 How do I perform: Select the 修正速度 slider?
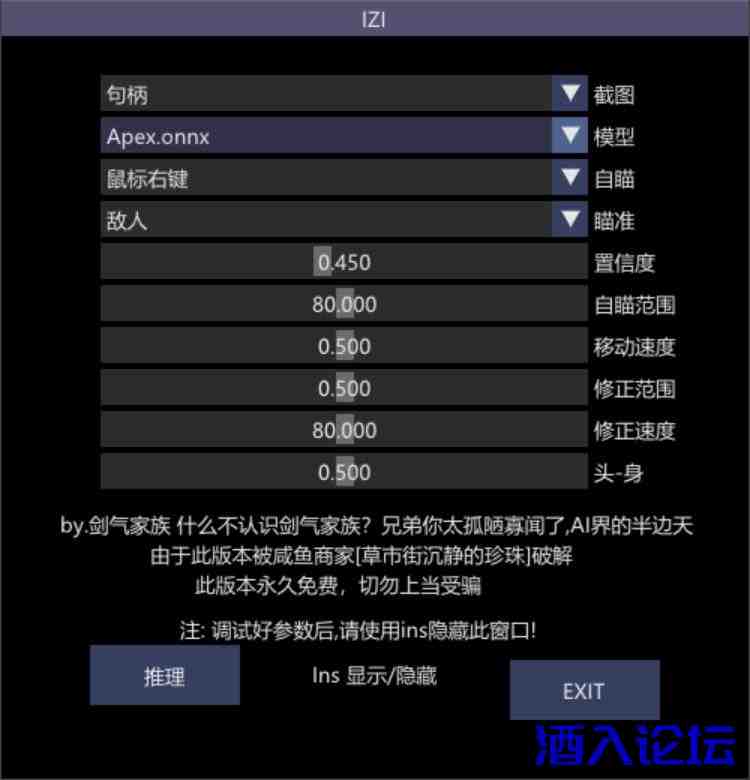tap(343, 431)
